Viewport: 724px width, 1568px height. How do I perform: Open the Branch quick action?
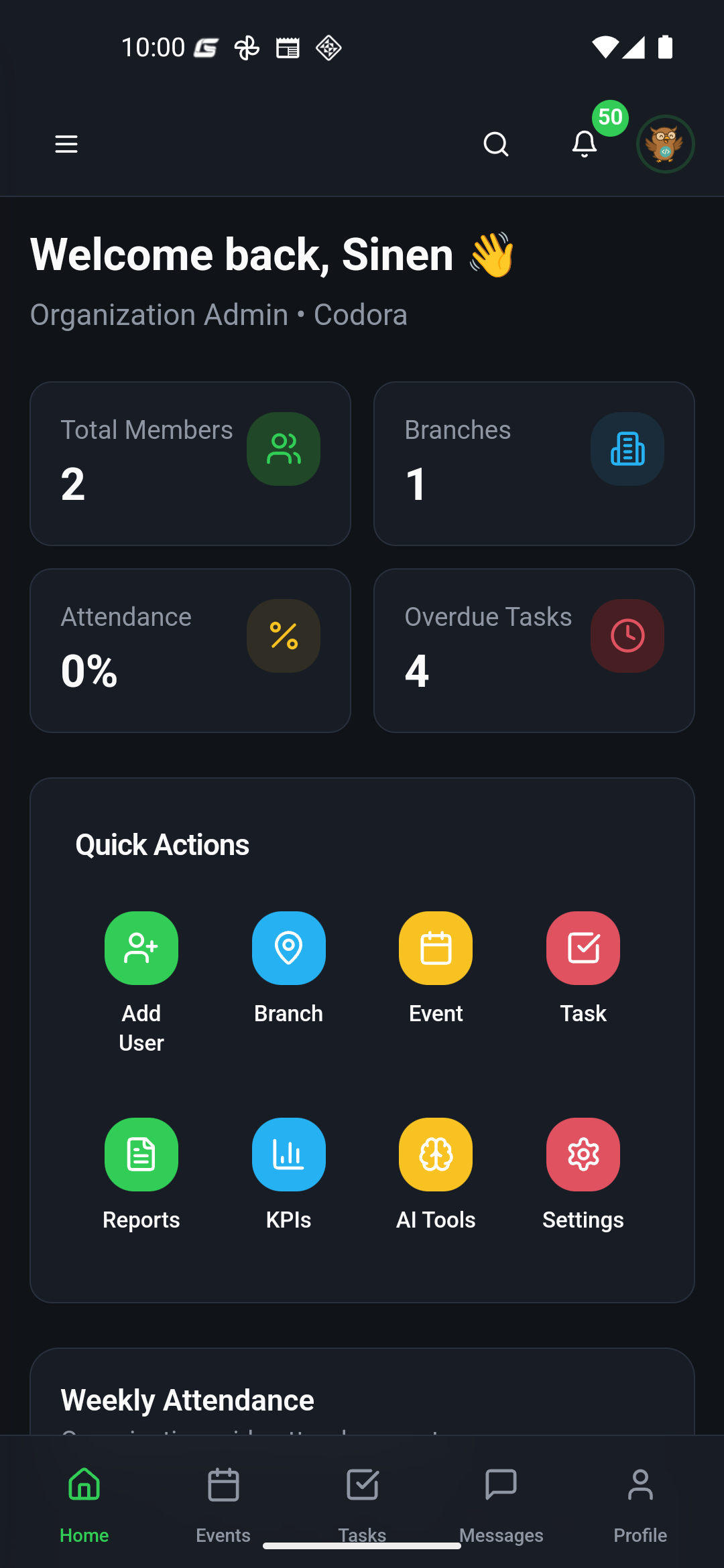point(288,948)
